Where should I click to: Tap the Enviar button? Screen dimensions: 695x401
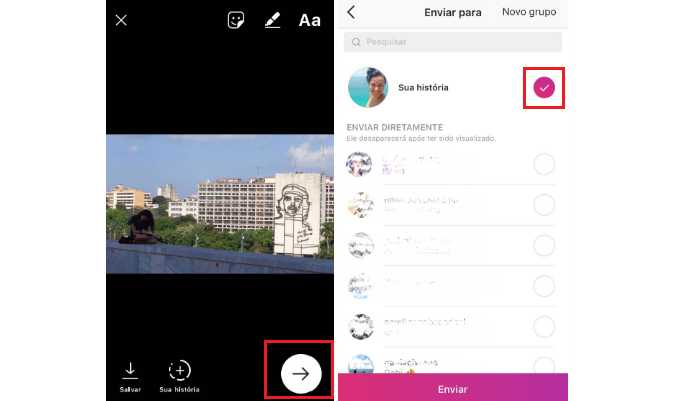pos(453,388)
